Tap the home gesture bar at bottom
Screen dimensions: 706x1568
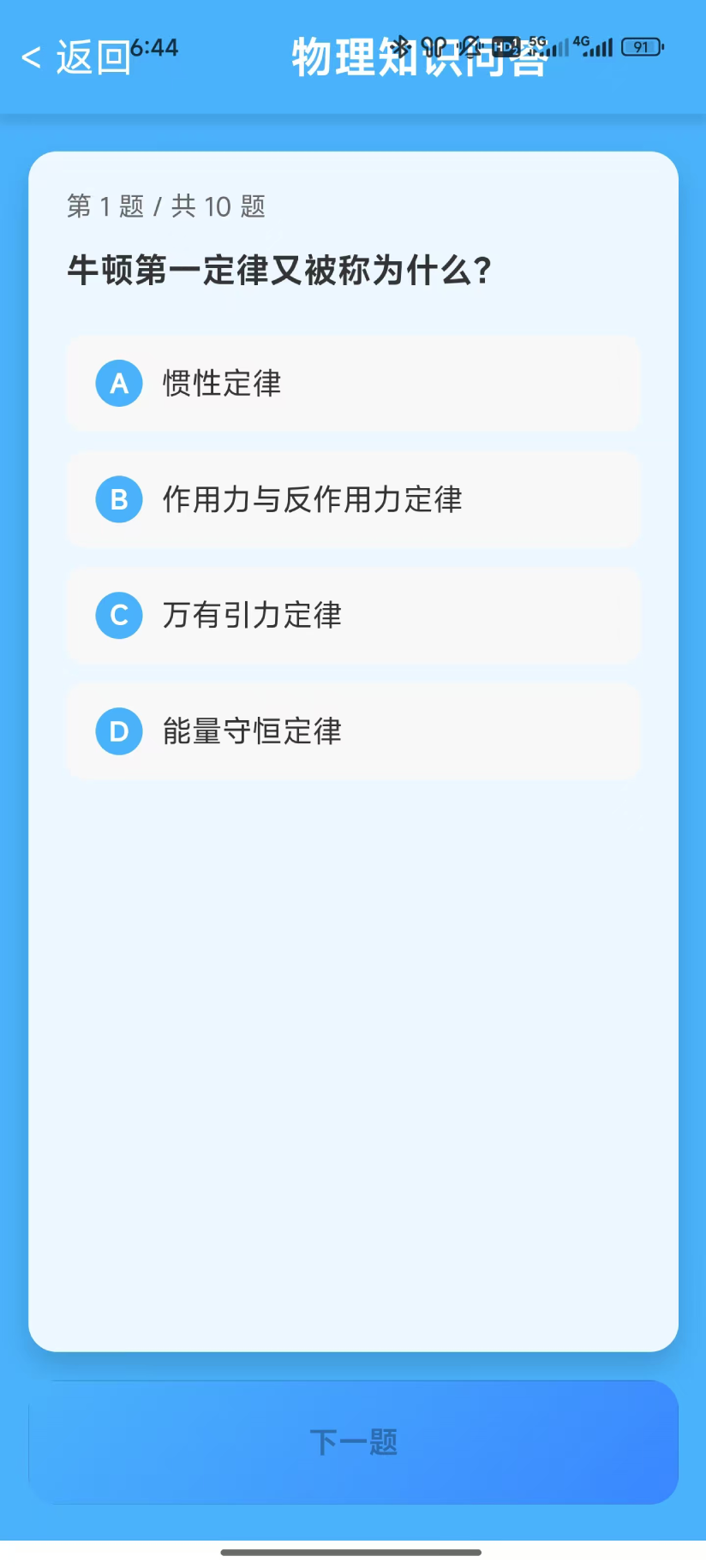tap(353, 1552)
